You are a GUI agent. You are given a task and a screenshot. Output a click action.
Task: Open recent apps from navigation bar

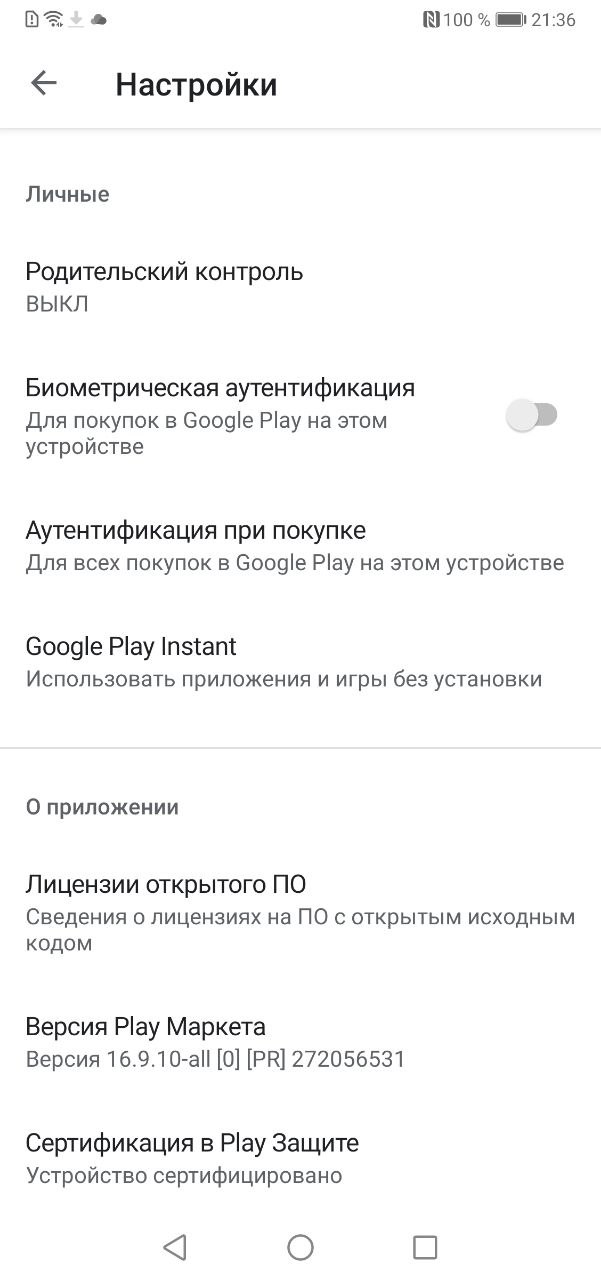click(x=425, y=1247)
